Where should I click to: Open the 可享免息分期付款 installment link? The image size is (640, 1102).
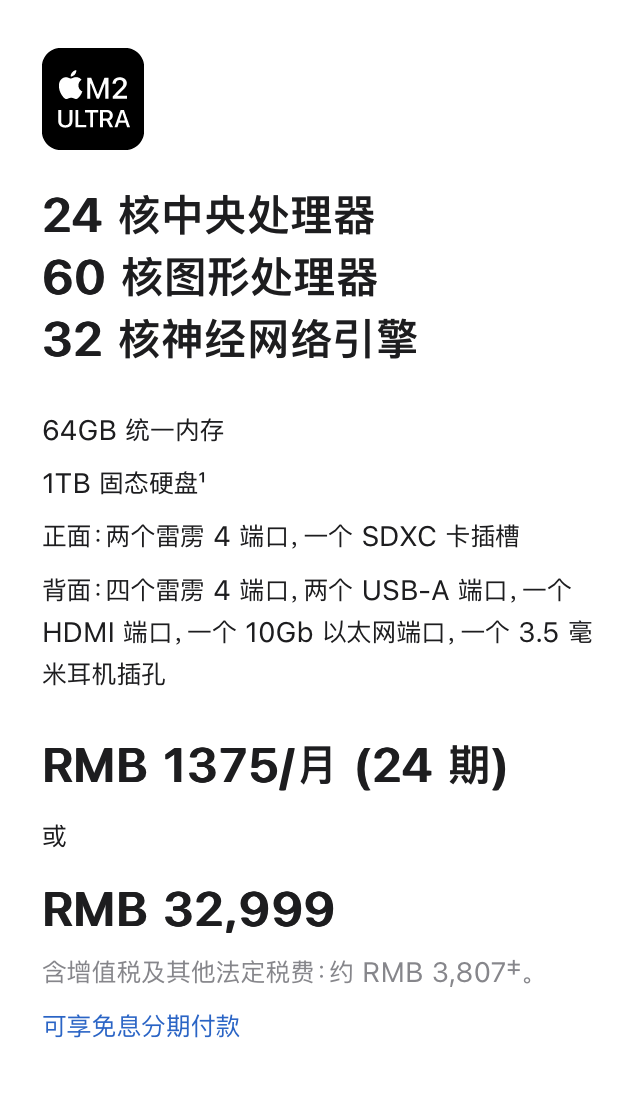point(141,1026)
